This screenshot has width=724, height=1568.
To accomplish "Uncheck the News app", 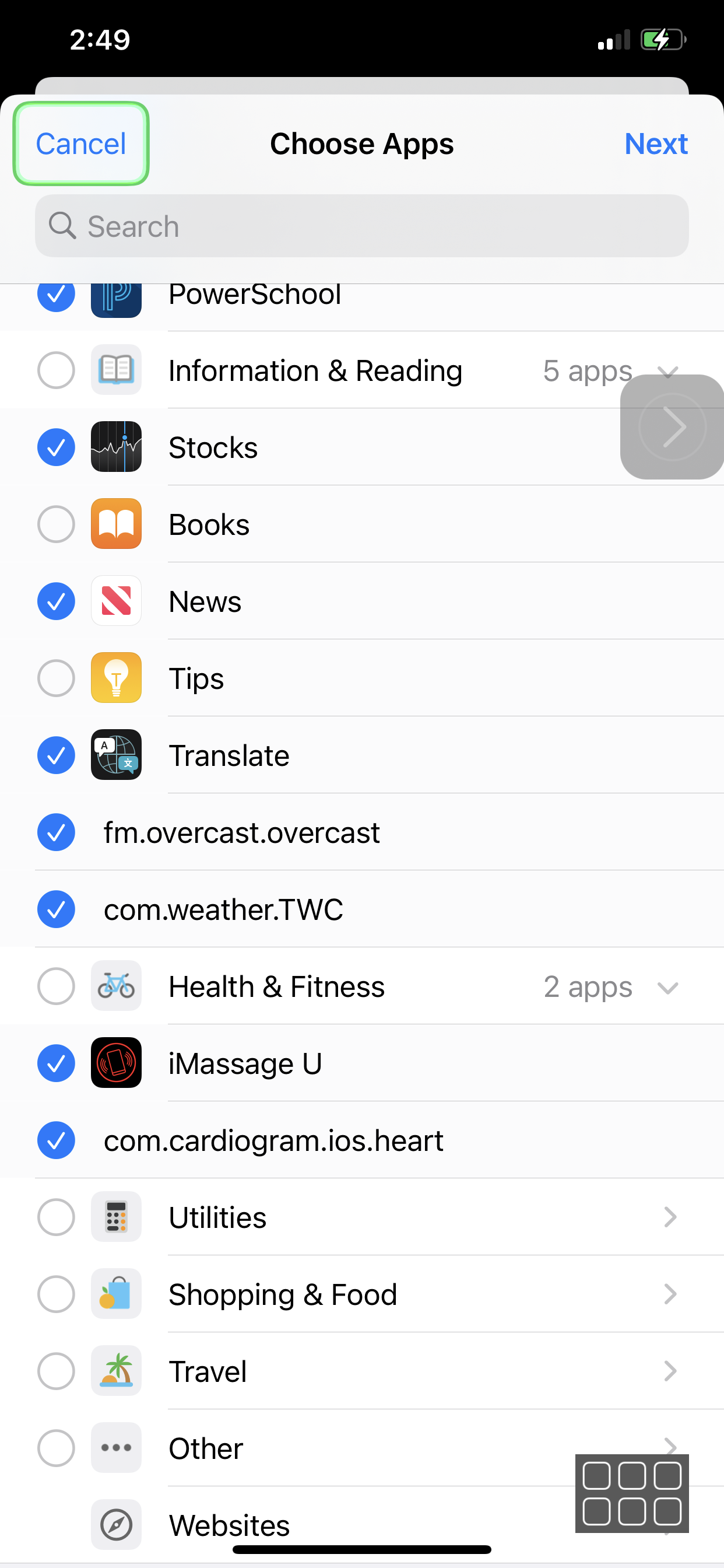I will tap(56, 601).
